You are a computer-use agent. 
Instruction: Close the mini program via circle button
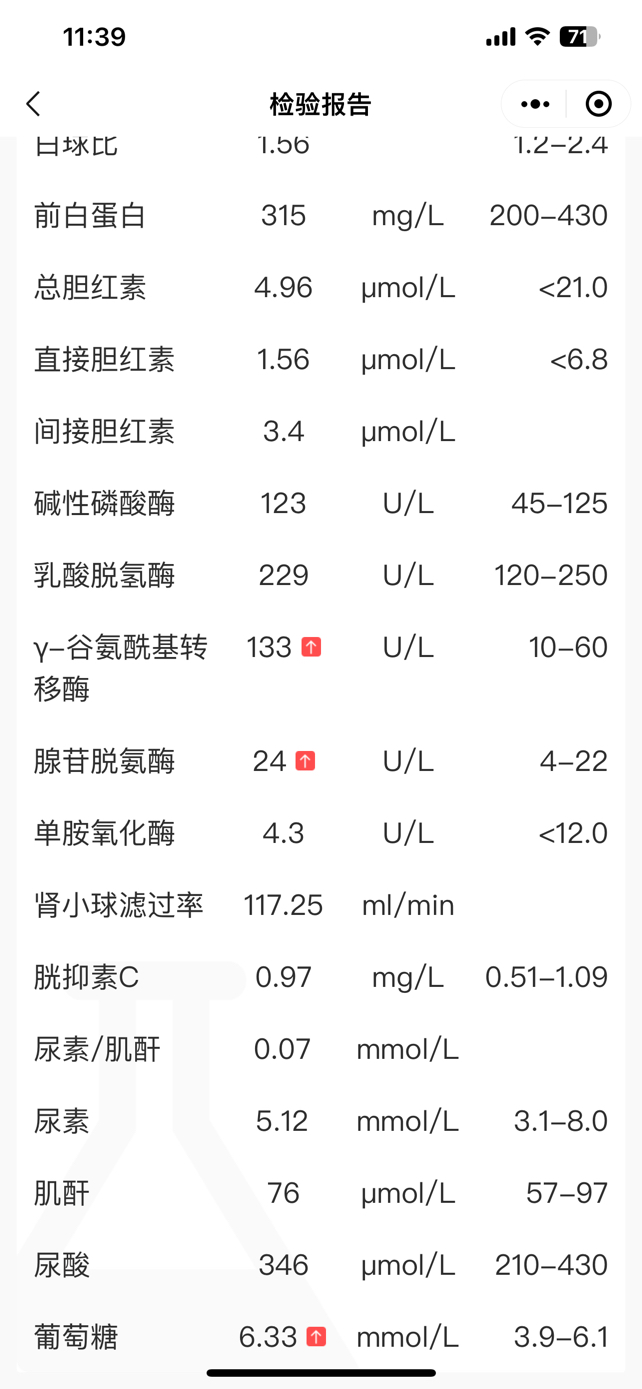pos(598,104)
